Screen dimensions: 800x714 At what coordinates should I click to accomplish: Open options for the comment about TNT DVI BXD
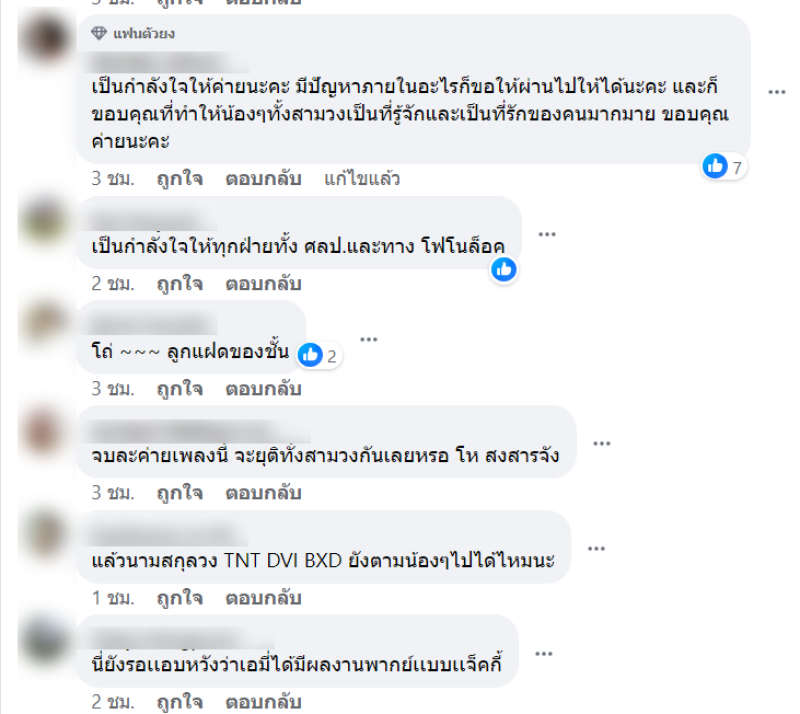[x=597, y=548]
